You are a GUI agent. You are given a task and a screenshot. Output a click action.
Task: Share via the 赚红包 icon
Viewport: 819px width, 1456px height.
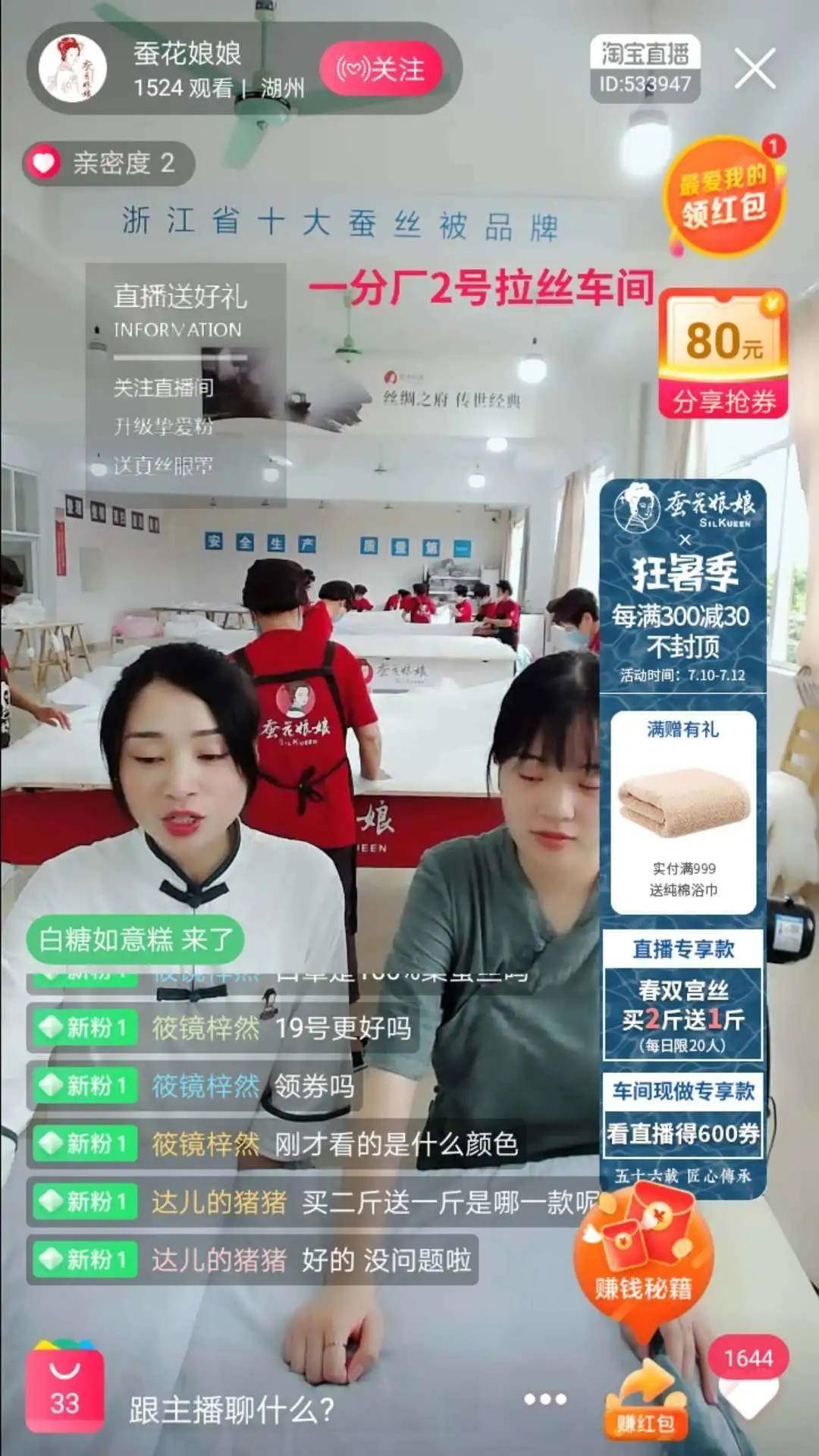645,1403
